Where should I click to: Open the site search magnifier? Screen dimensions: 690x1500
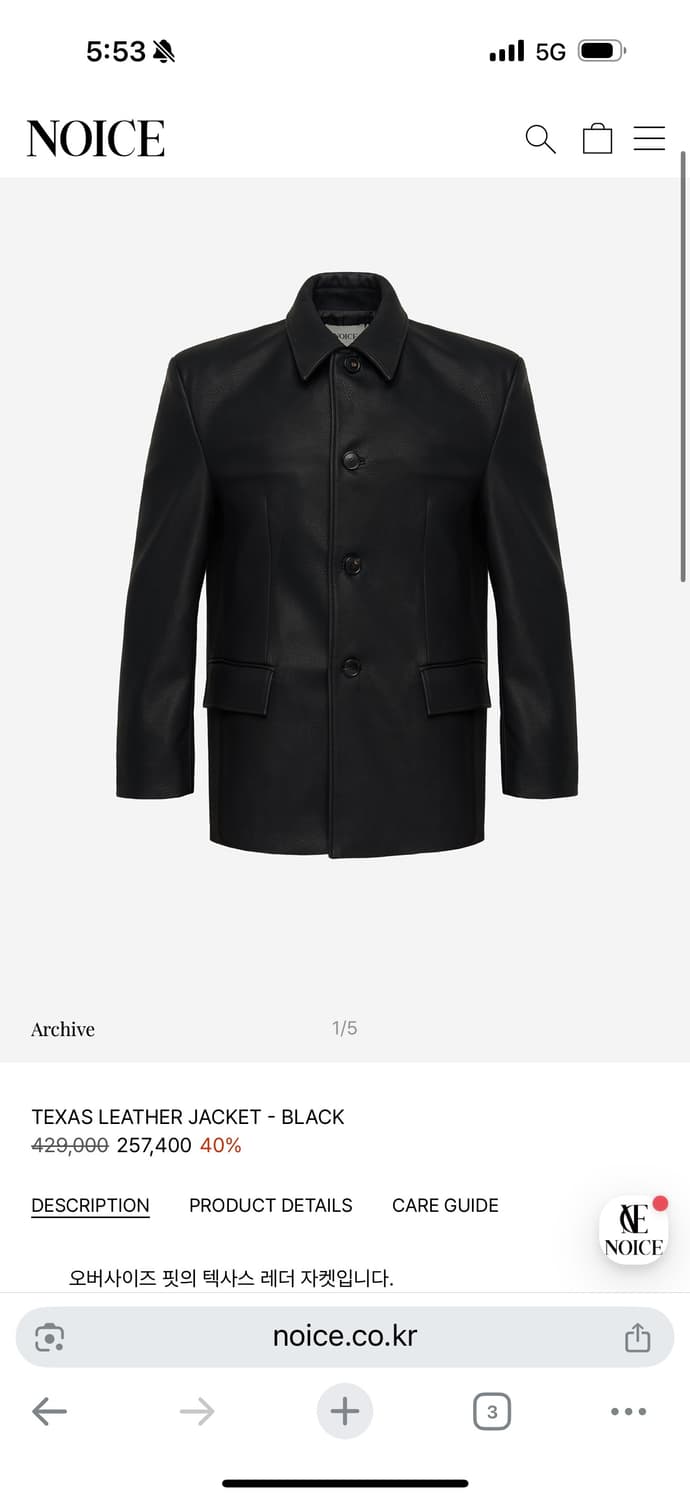pos(540,139)
